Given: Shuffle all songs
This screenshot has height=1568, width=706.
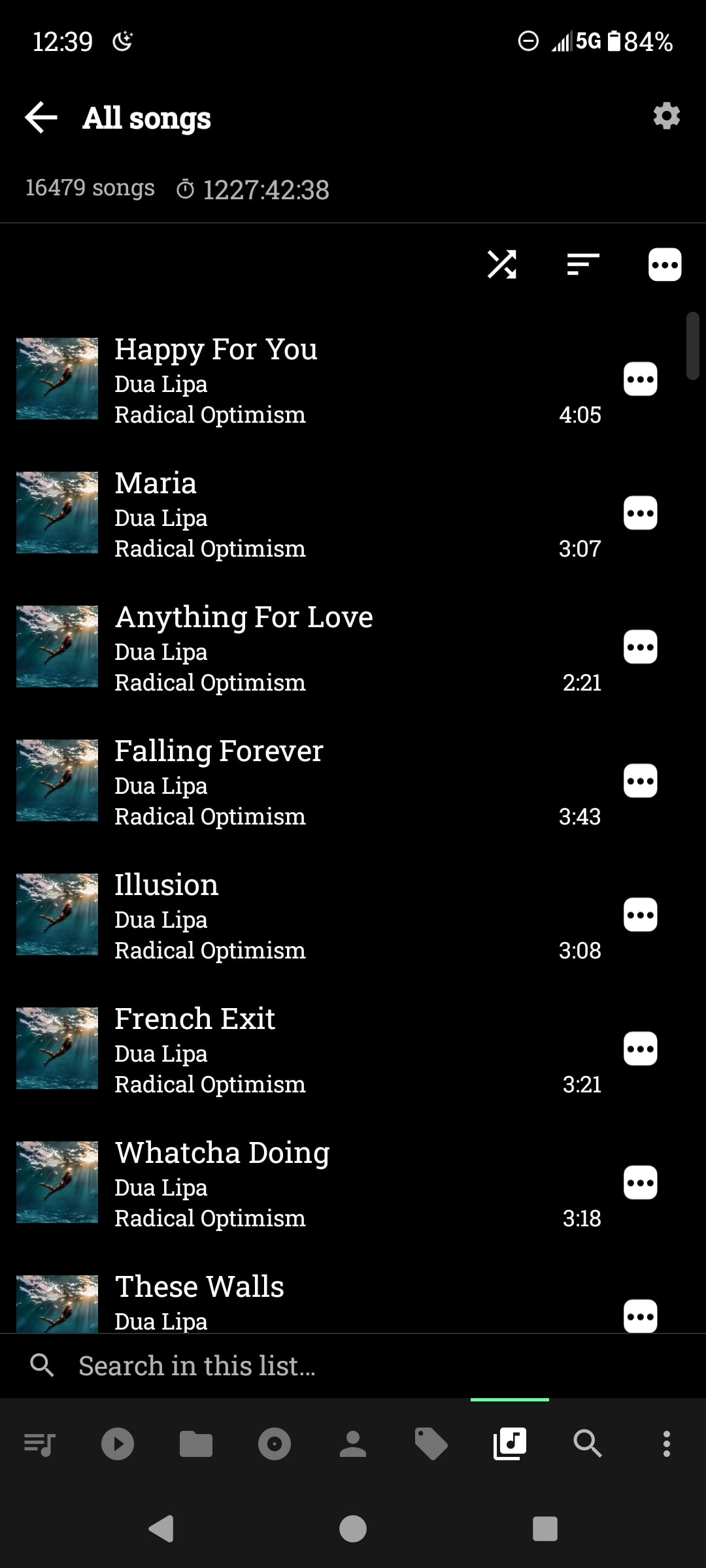Looking at the screenshot, I should [502, 265].
